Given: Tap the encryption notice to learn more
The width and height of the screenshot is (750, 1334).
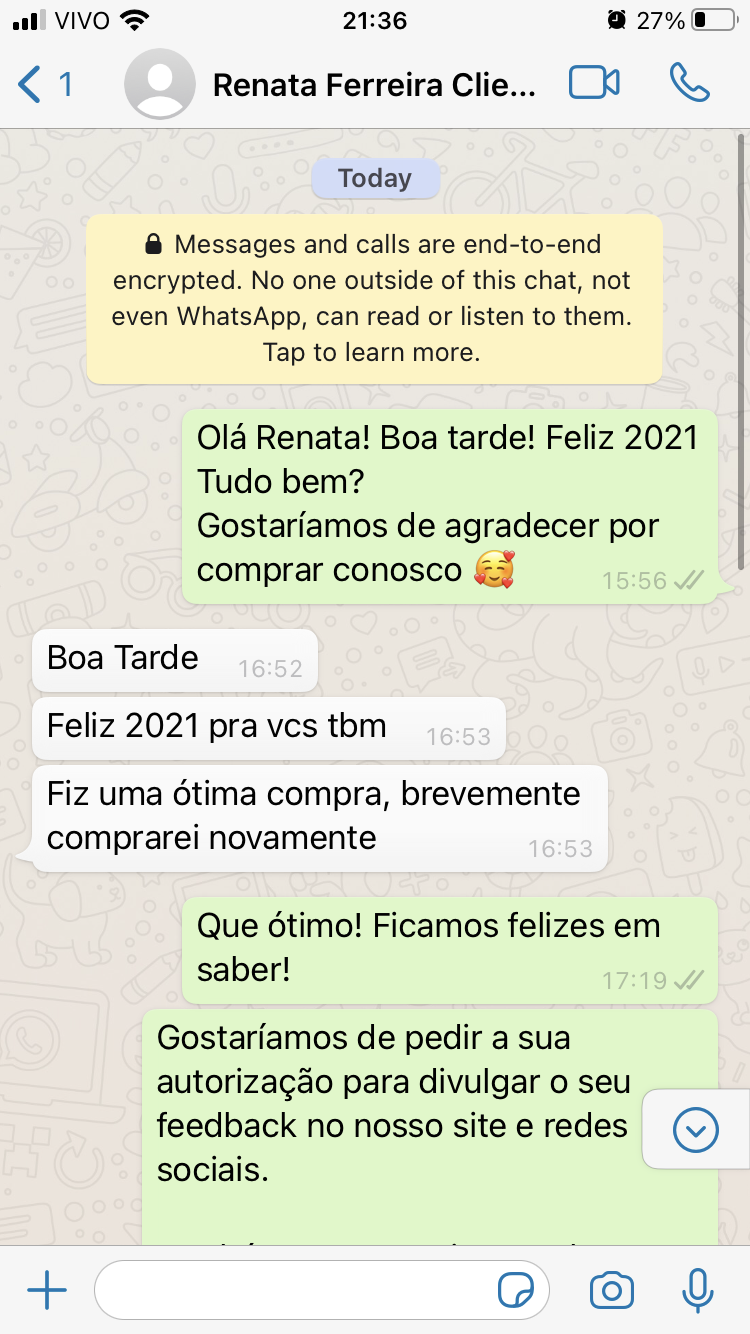Looking at the screenshot, I should tap(374, 298).
